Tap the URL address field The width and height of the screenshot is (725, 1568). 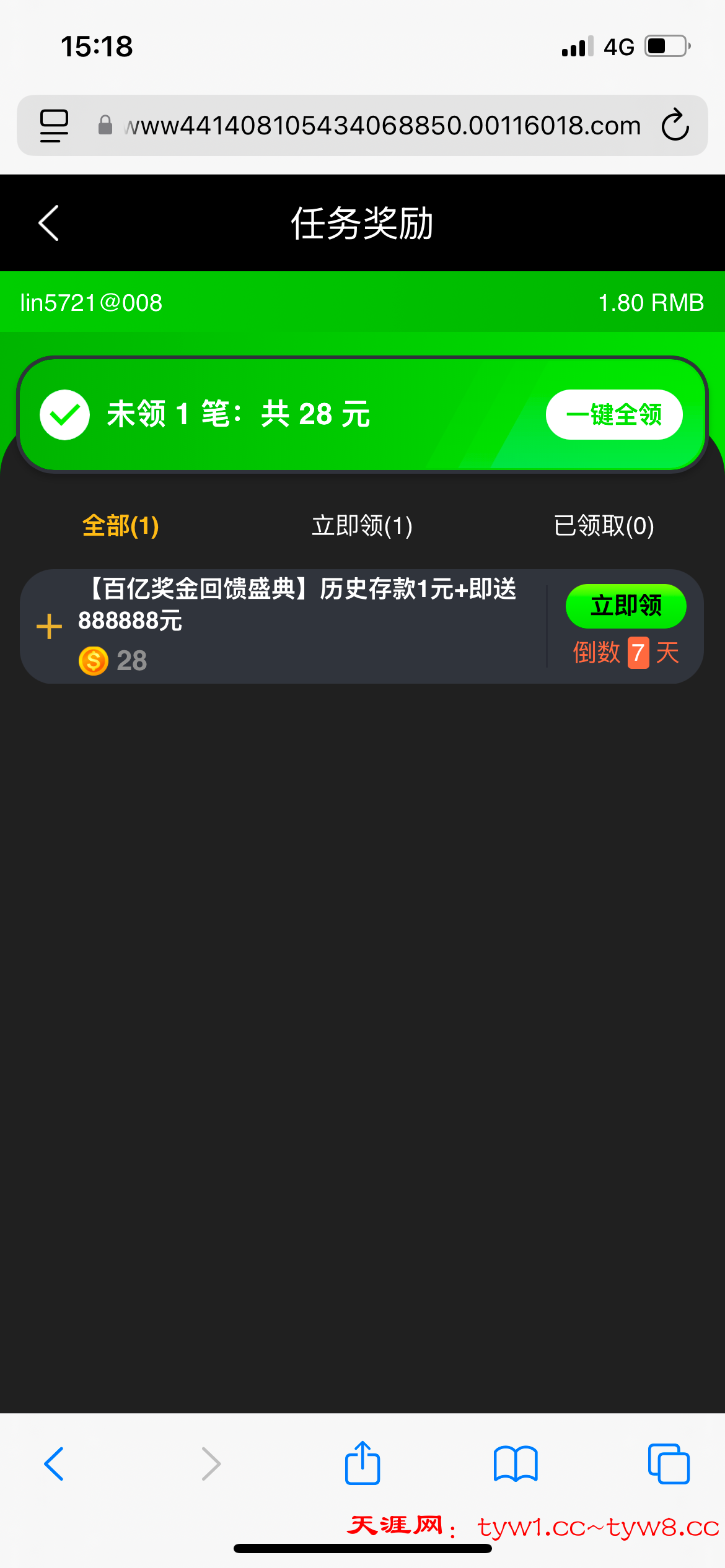click(x=381, y=126)
